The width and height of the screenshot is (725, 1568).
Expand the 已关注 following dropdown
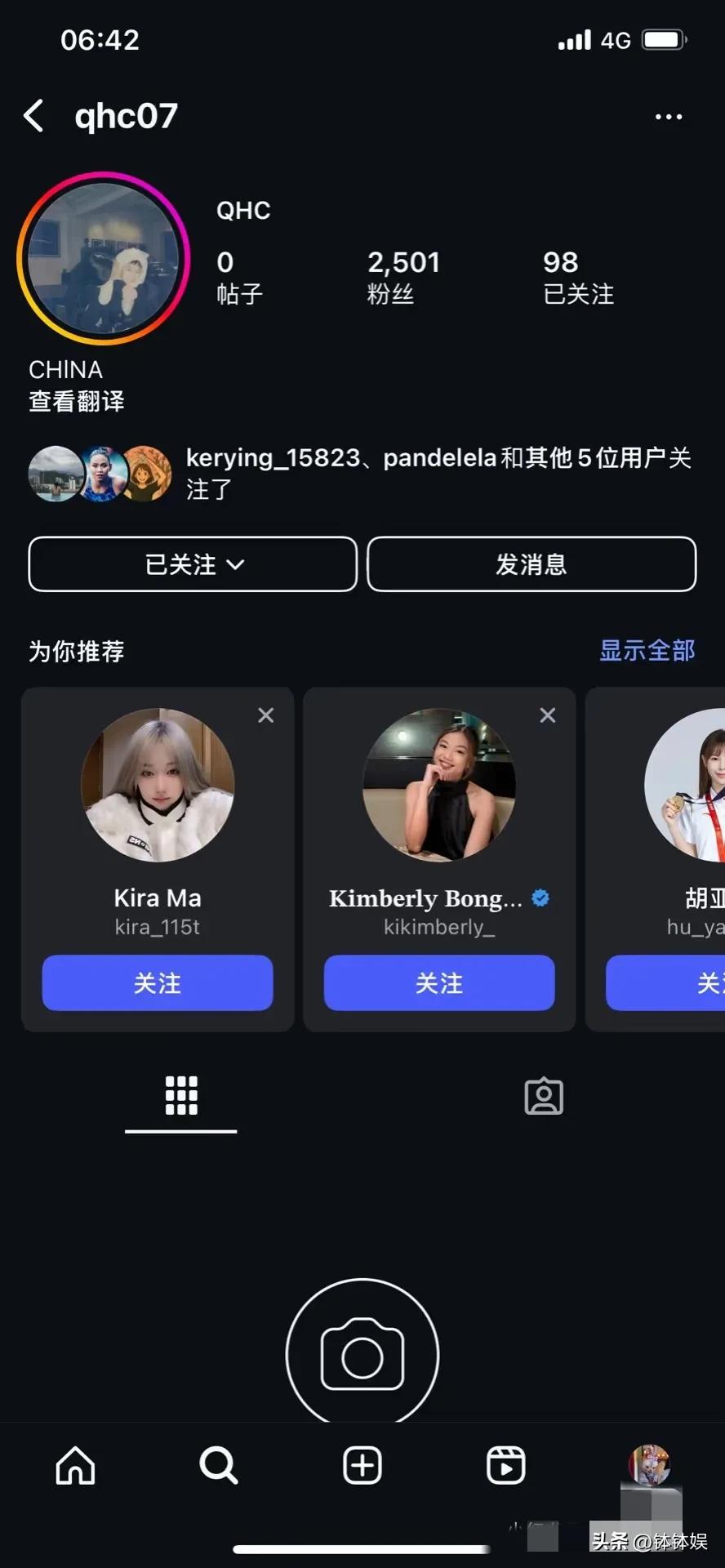(x=193, y=564)
